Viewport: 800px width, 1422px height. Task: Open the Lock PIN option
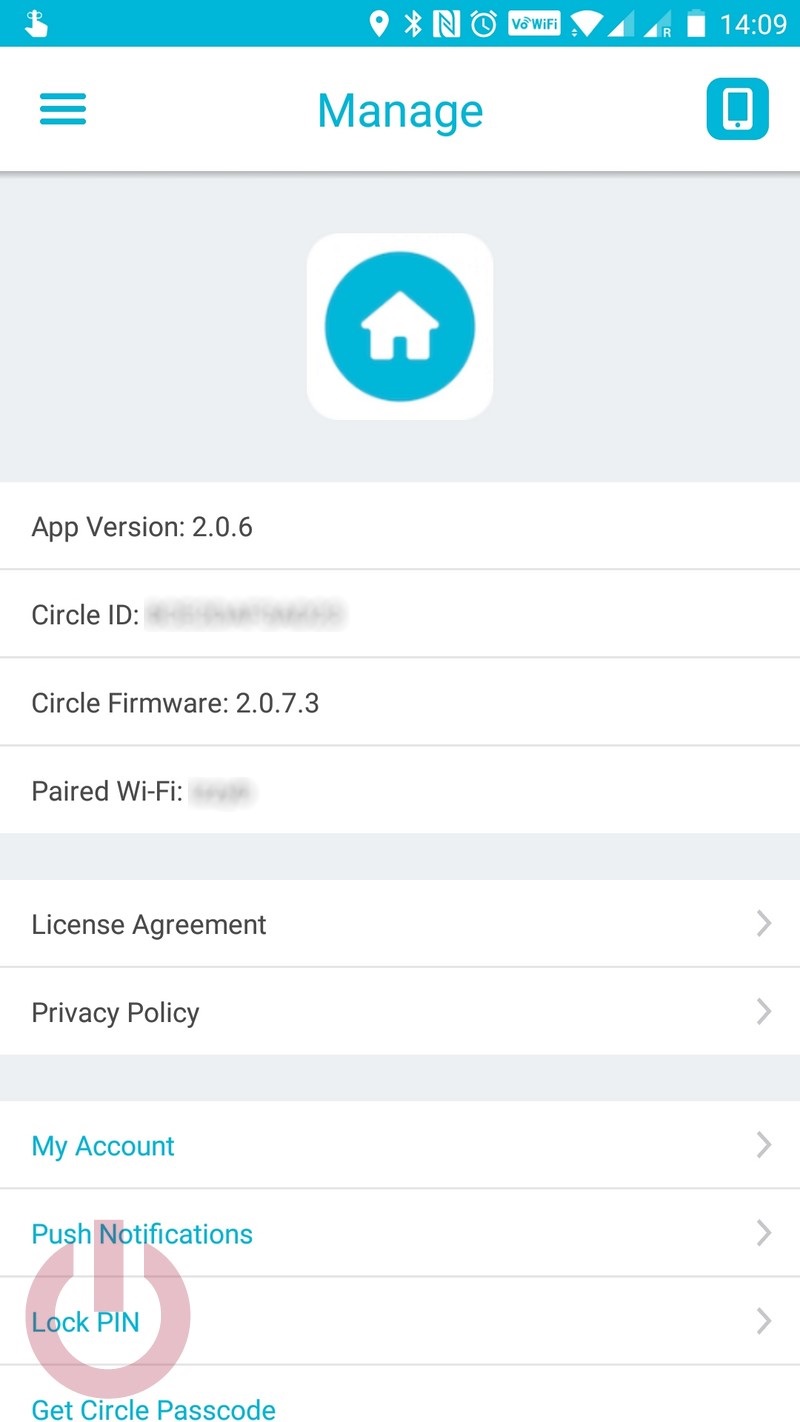(x=400, y=1322)
